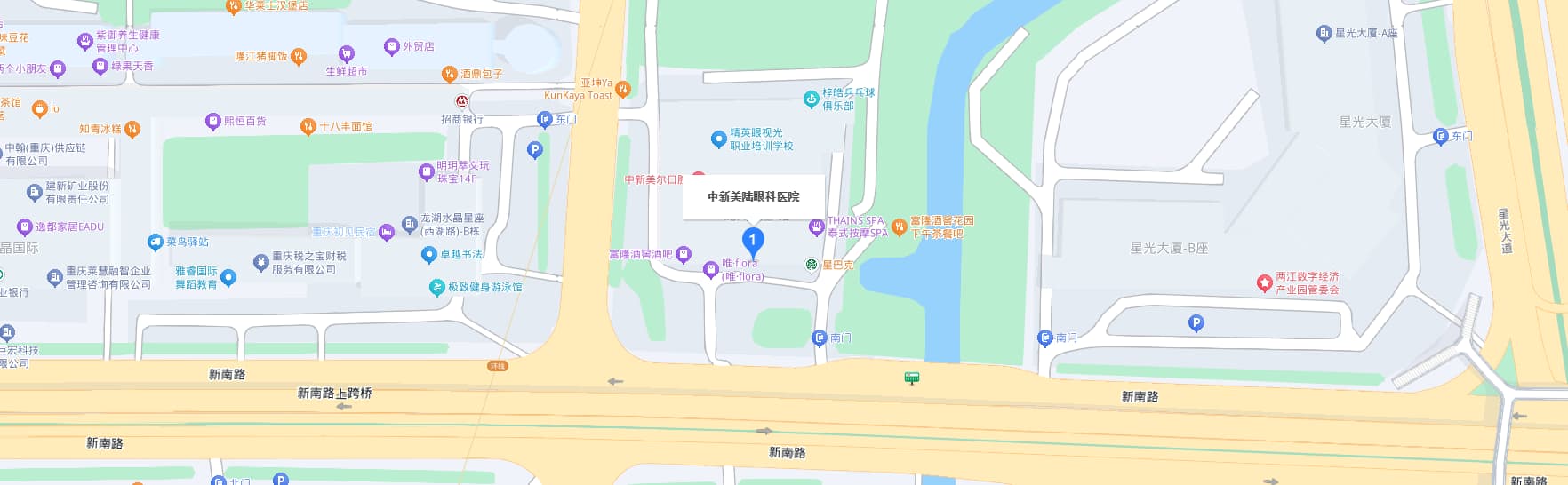Image resolution: width=1568 pixels, height=485 pixels.
Task: Select the 熙恒百货 shopping pin
Action: [212, 121]
